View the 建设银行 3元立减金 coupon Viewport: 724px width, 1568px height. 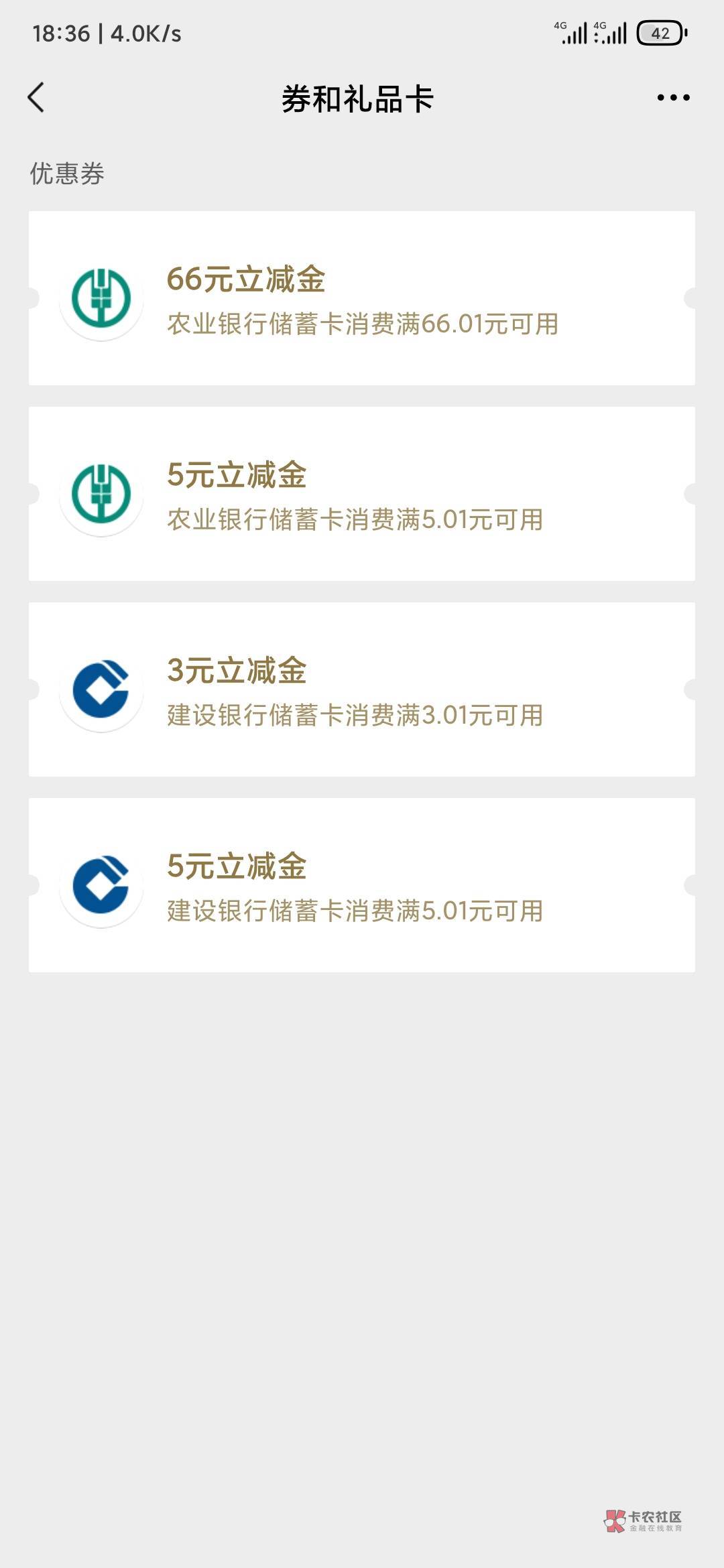click(x=362, y=690)
